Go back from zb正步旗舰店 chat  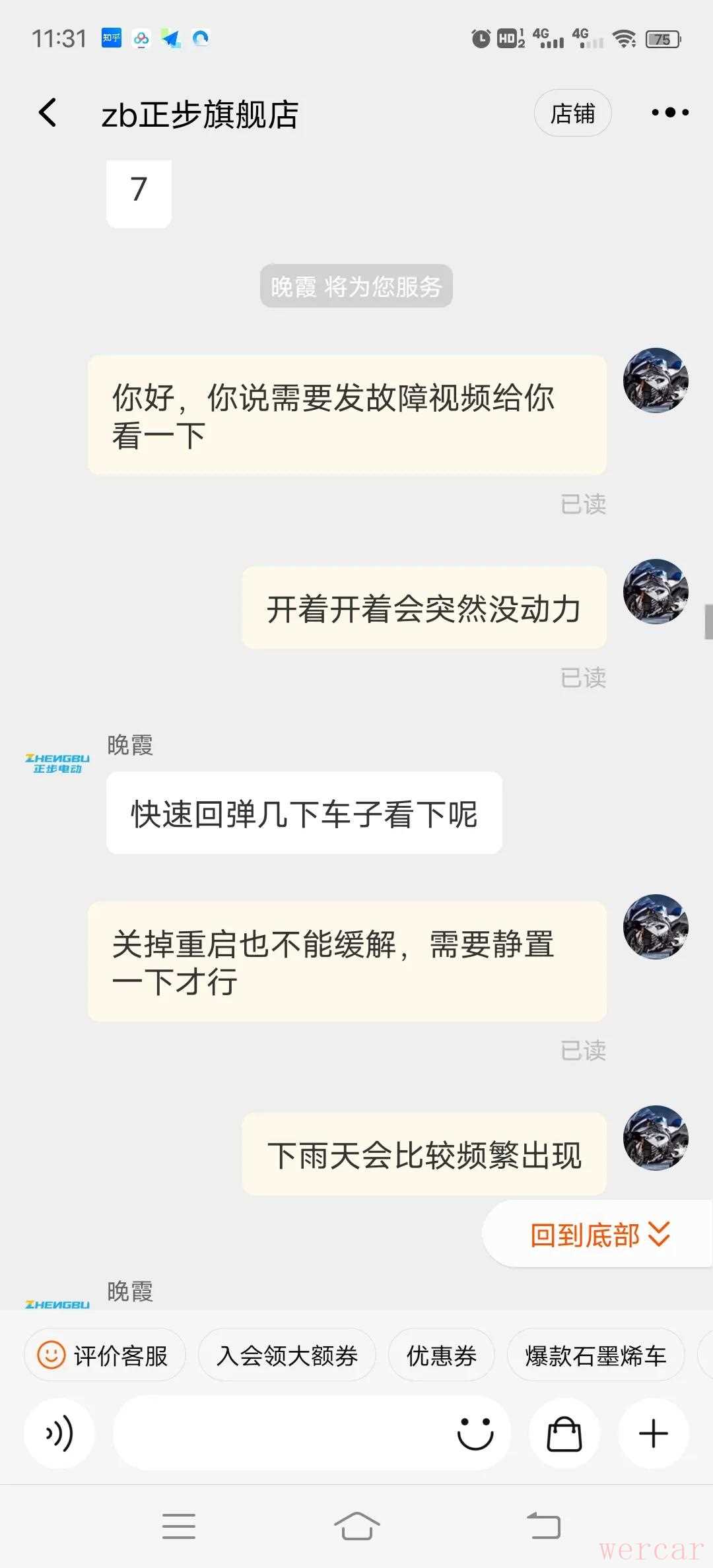tap(48, 113)
